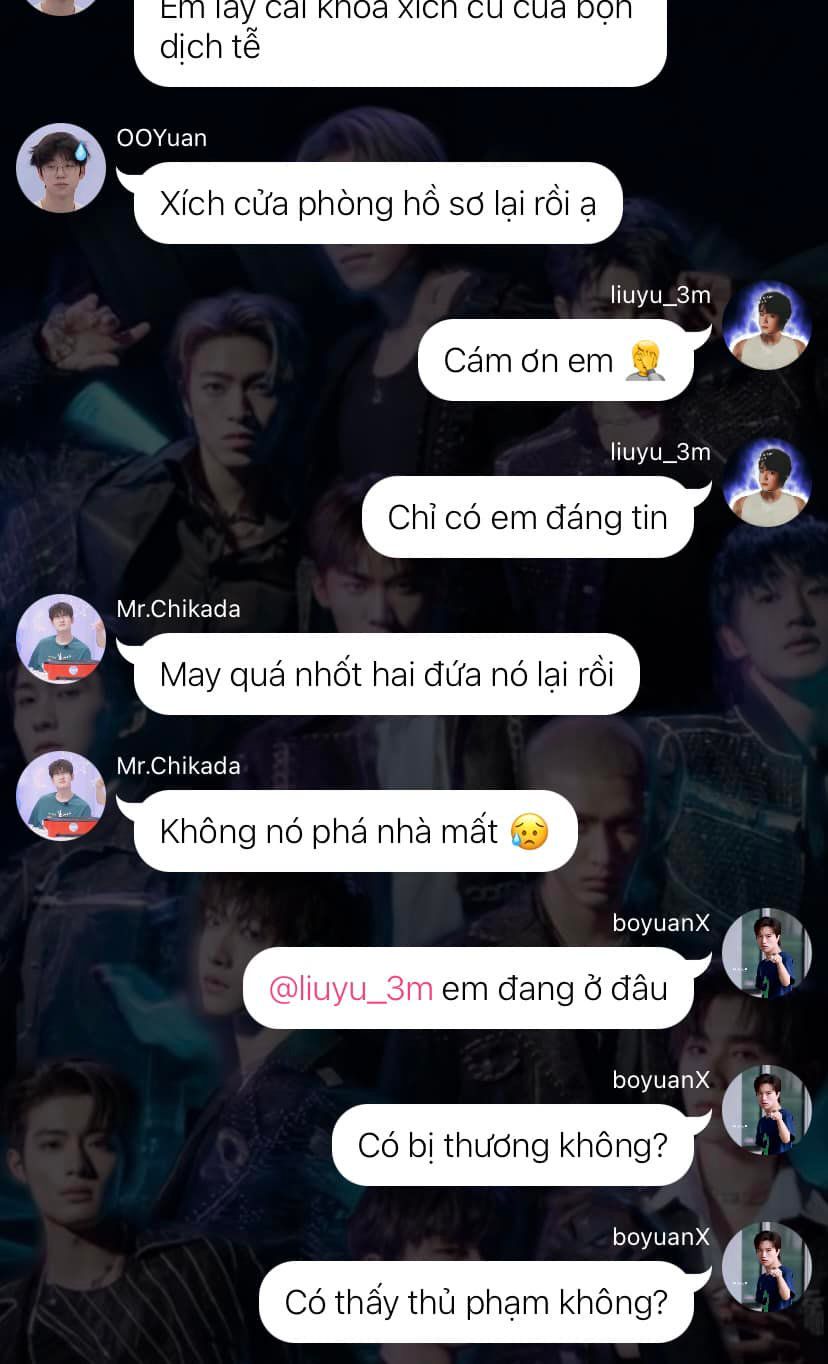The width and height of the screenshot is (828, 1364).
Task: View liuyu_3m's avatar beside "Cám ơn em"
Action: coord(767,325)
